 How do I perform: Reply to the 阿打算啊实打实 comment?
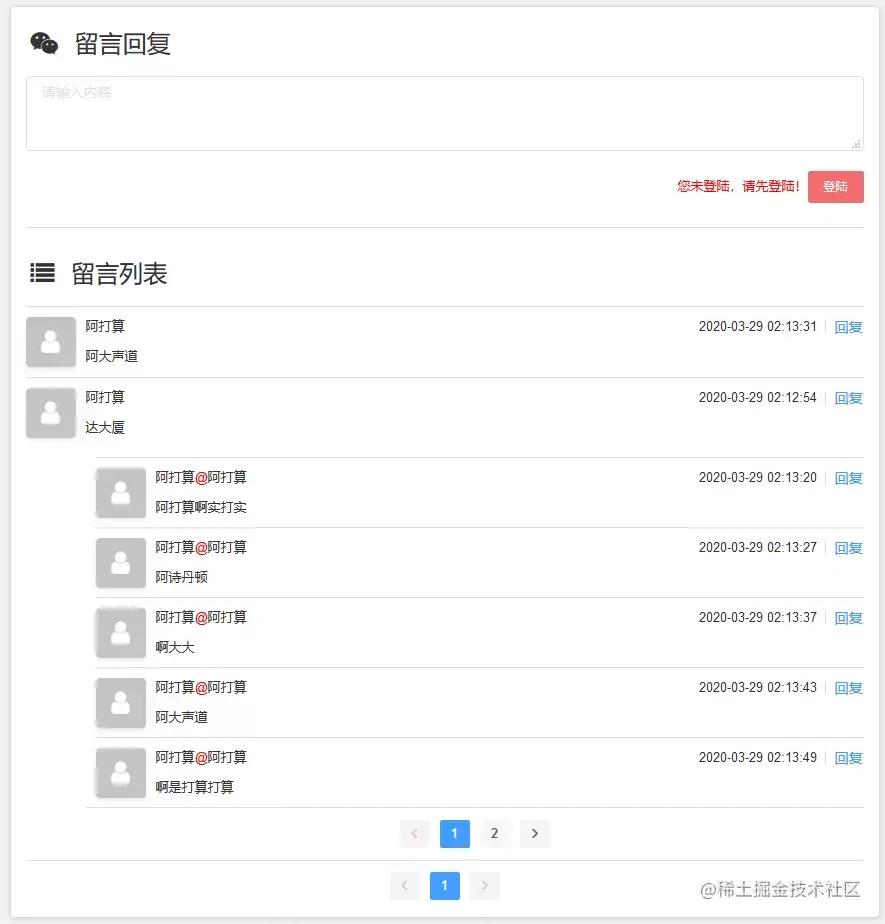(848, 478)
